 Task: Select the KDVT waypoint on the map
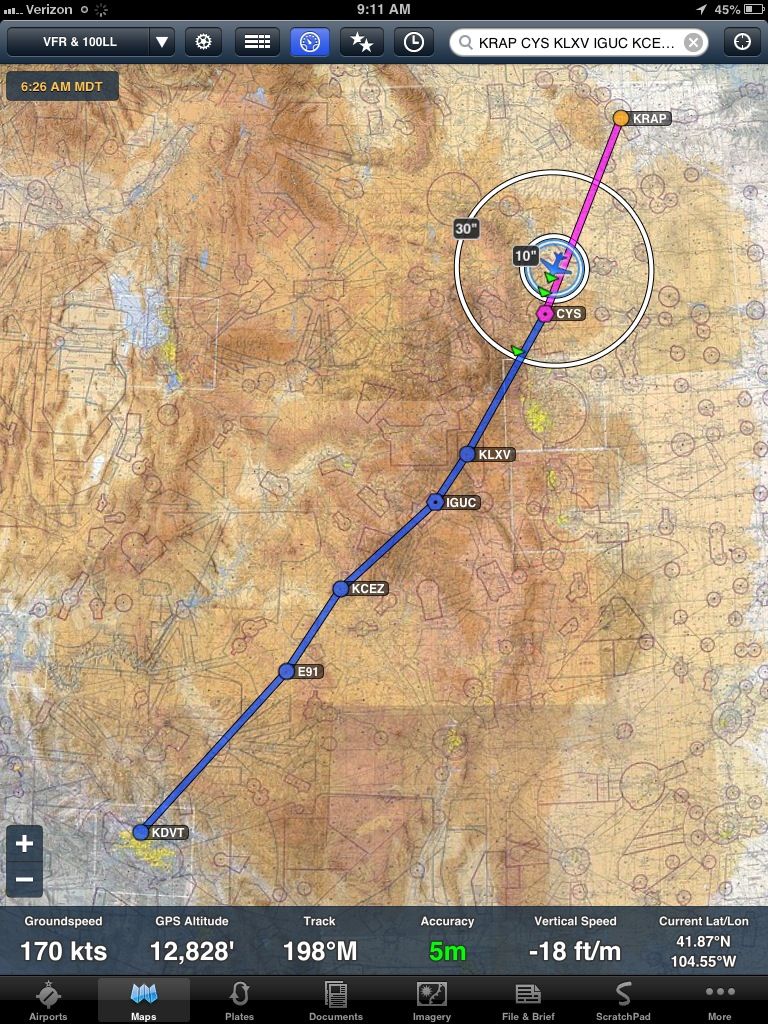coord(142,832)
